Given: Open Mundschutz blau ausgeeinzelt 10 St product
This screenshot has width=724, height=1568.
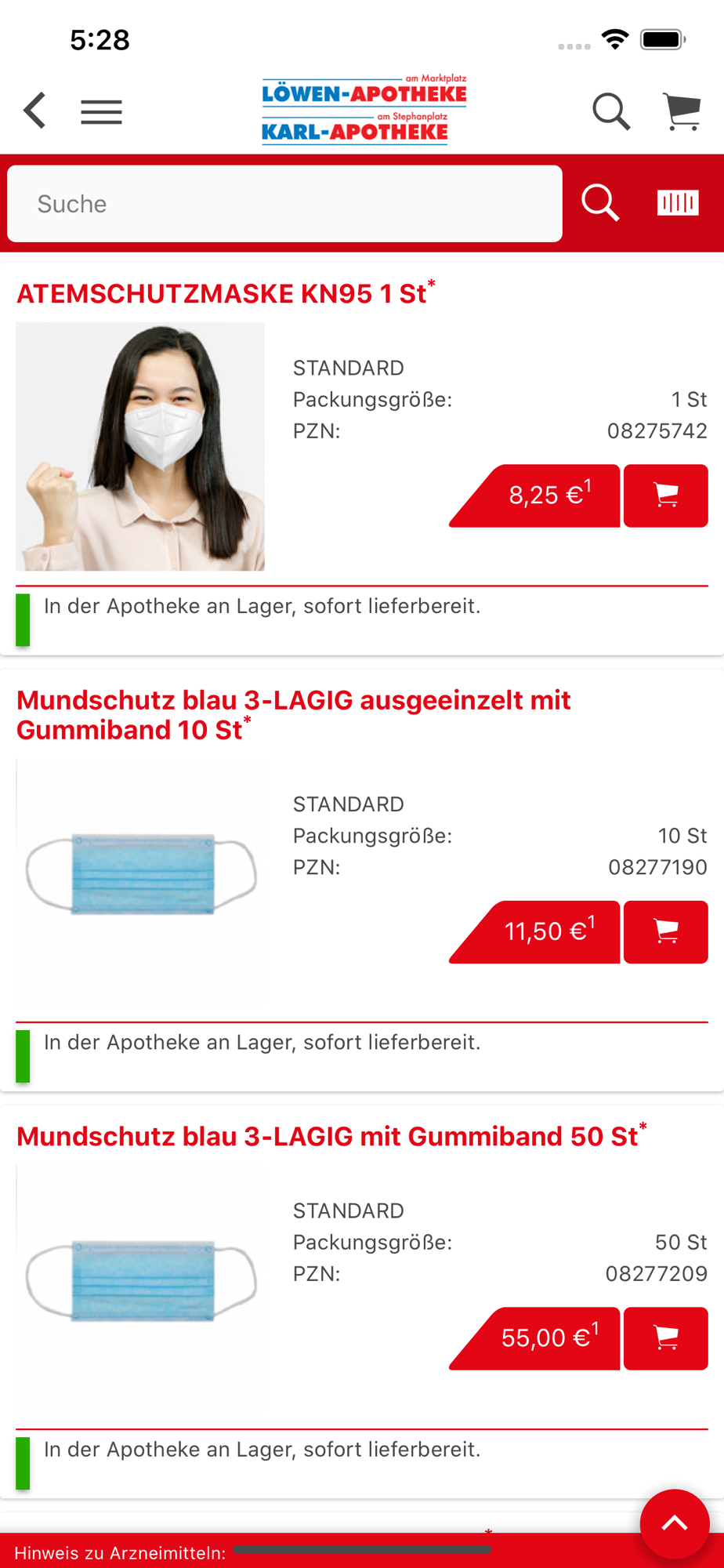Looking at the screenshot, I should pos(293,714).
